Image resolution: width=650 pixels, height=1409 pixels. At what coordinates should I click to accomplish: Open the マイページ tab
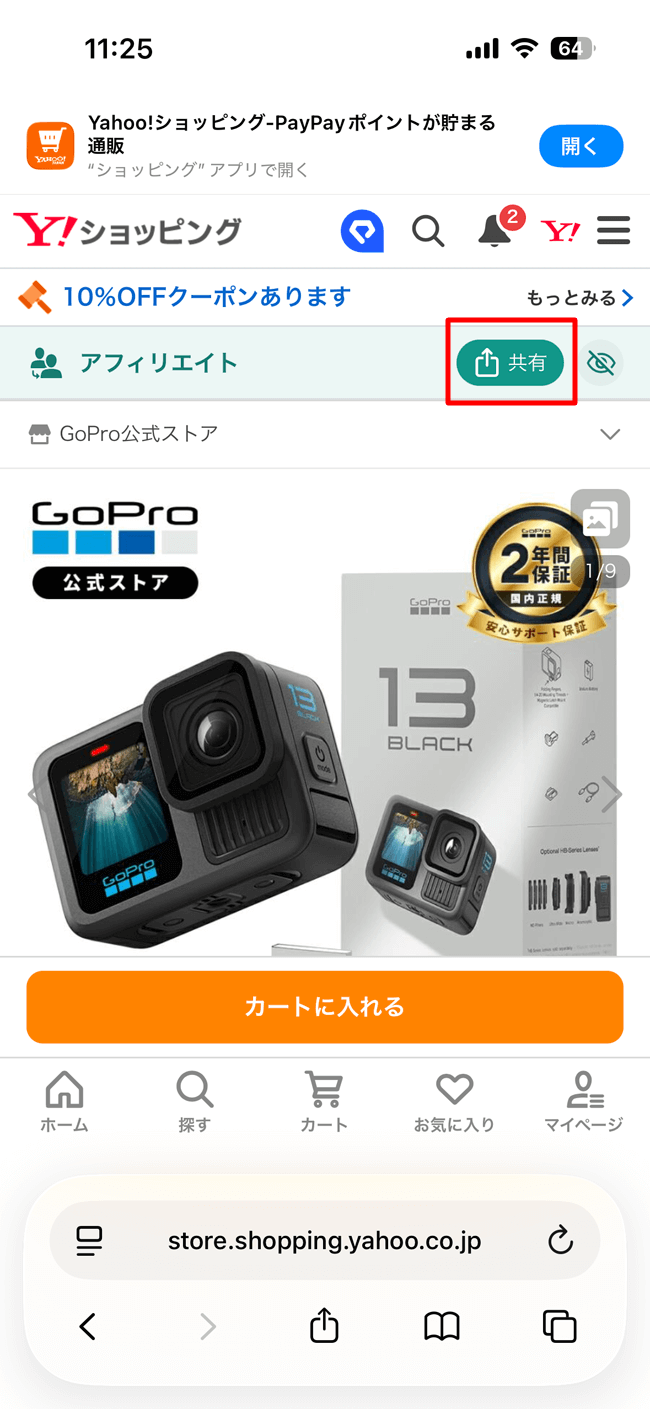tap(583, 1101)
